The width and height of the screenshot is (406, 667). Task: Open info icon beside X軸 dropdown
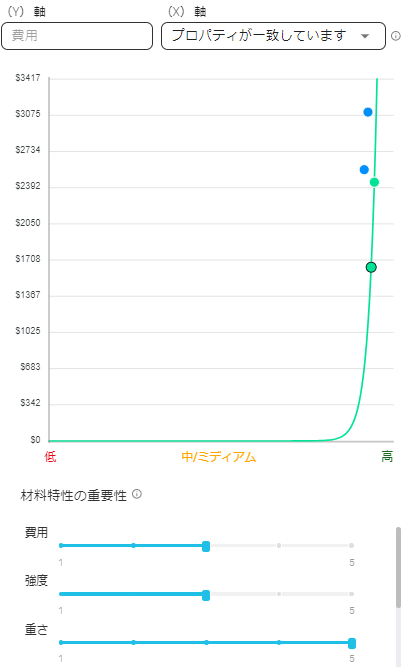(396, 36)
